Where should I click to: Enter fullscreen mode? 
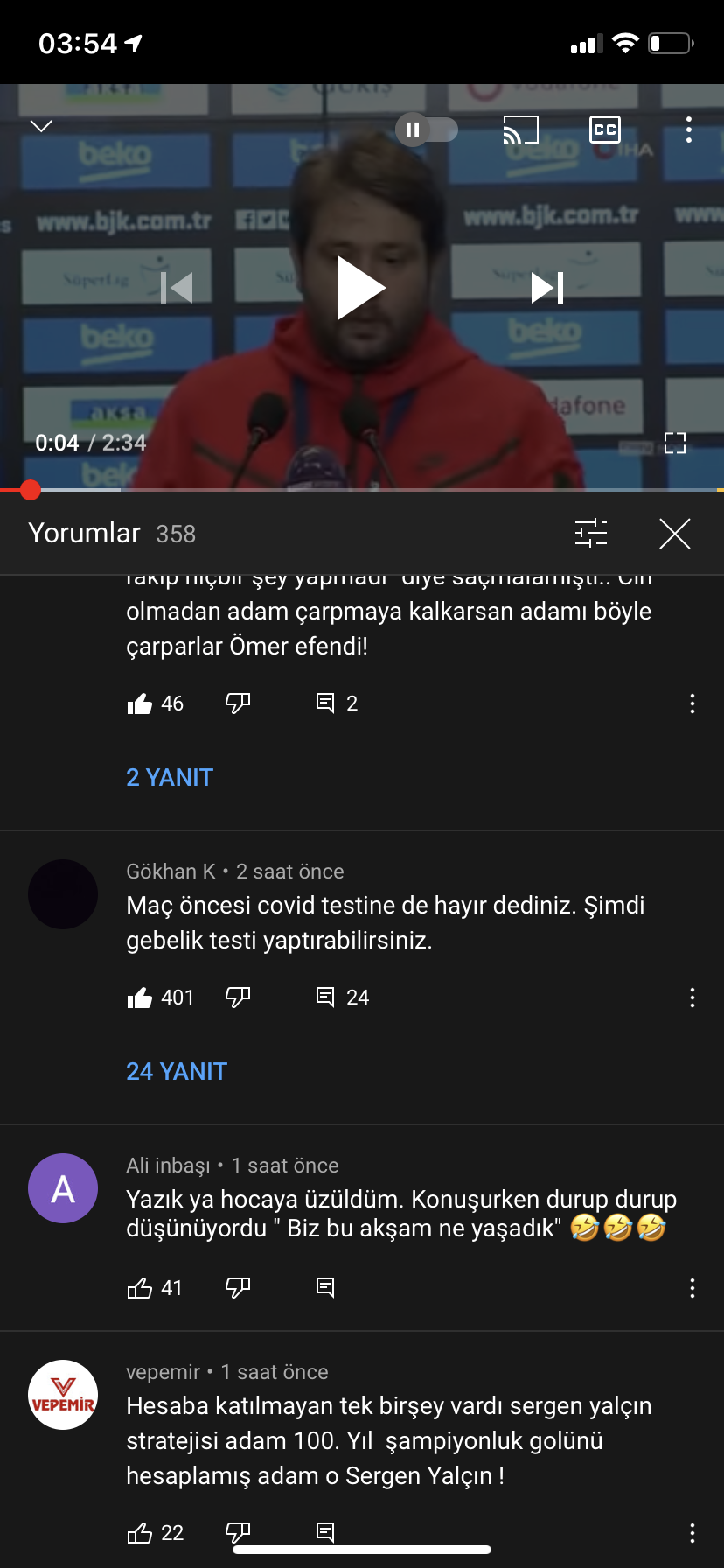[674, 443]
